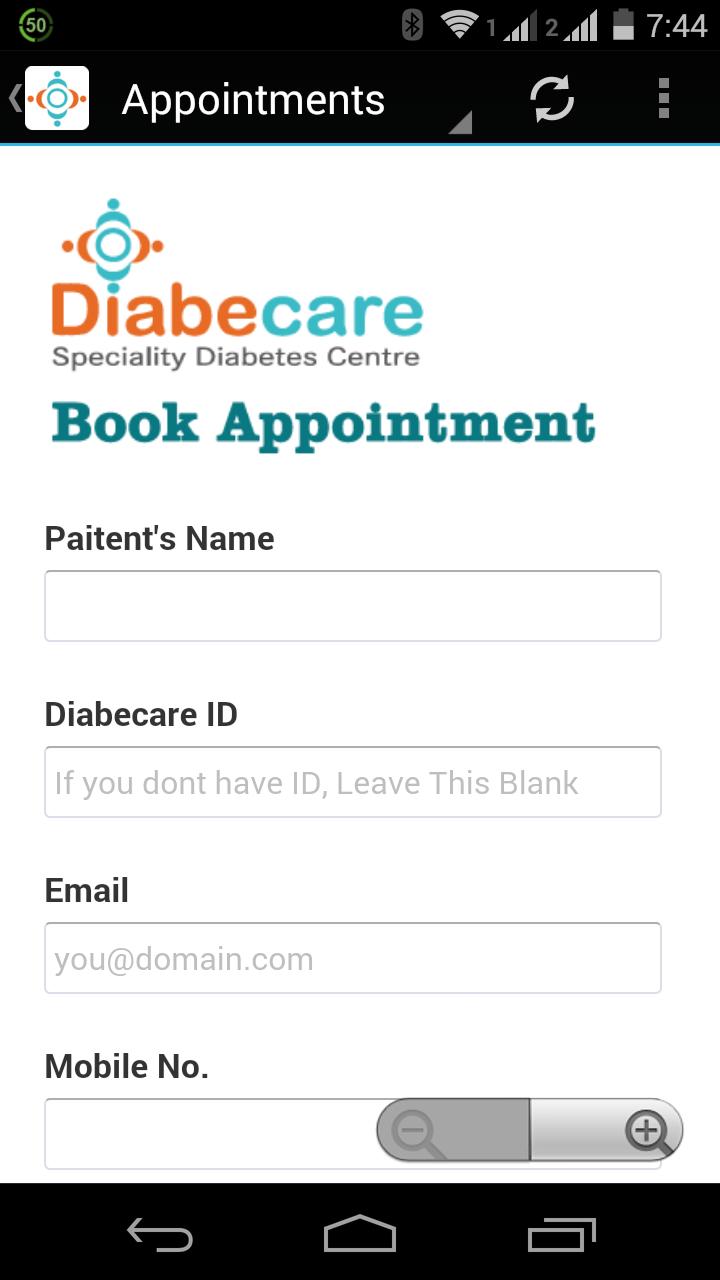Tap the Diabecare logo graphic
The image size is (720, 1280).
(237, 280)
